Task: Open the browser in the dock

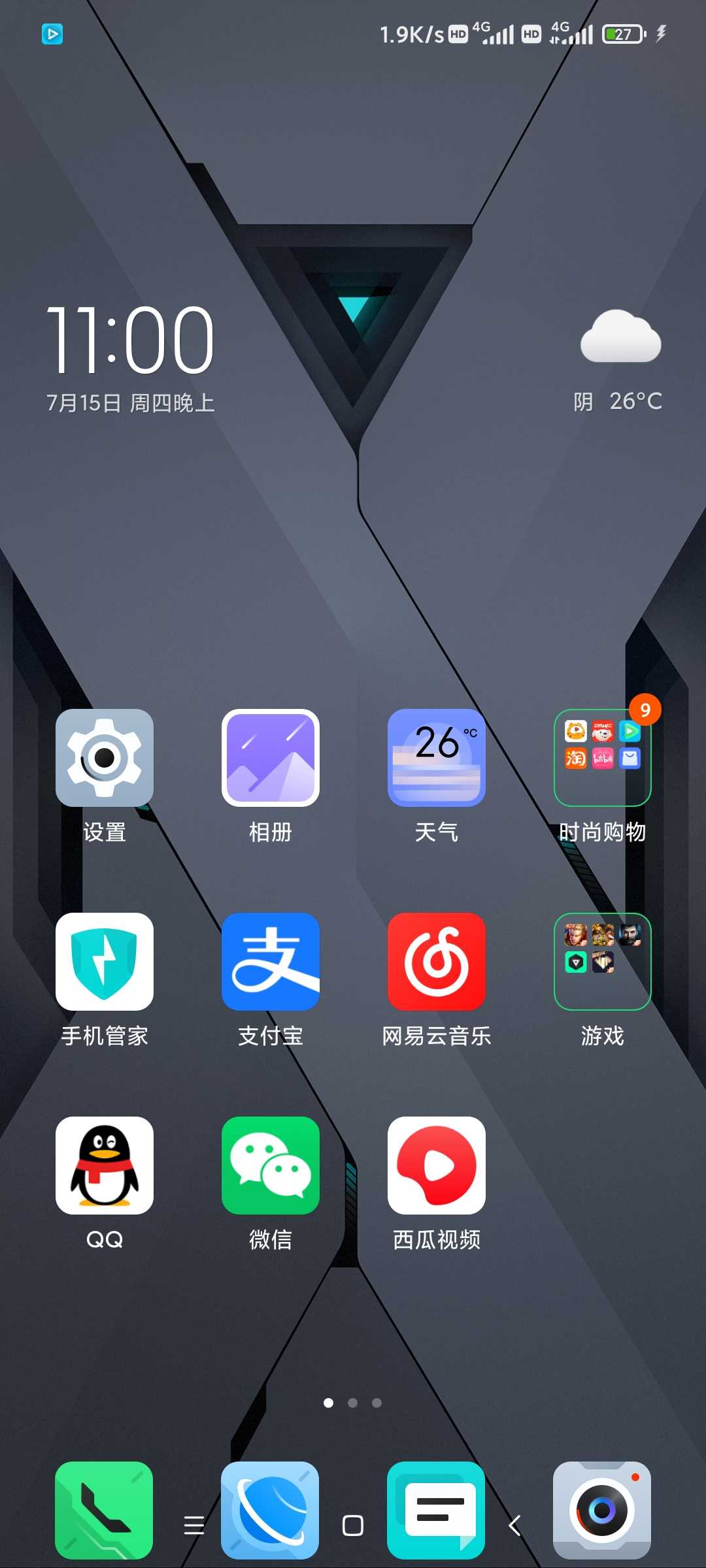Action: [270, 1511]
